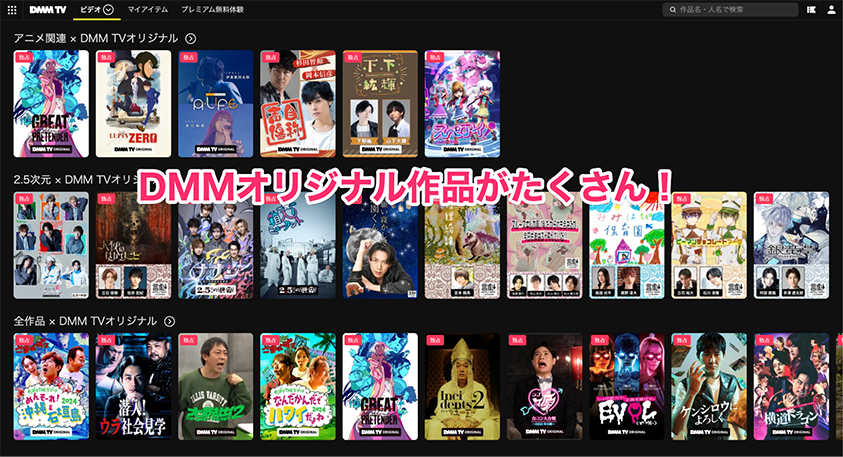Open ケンシロウによろしく title card

pyautogui.click(x=708, y=387)
